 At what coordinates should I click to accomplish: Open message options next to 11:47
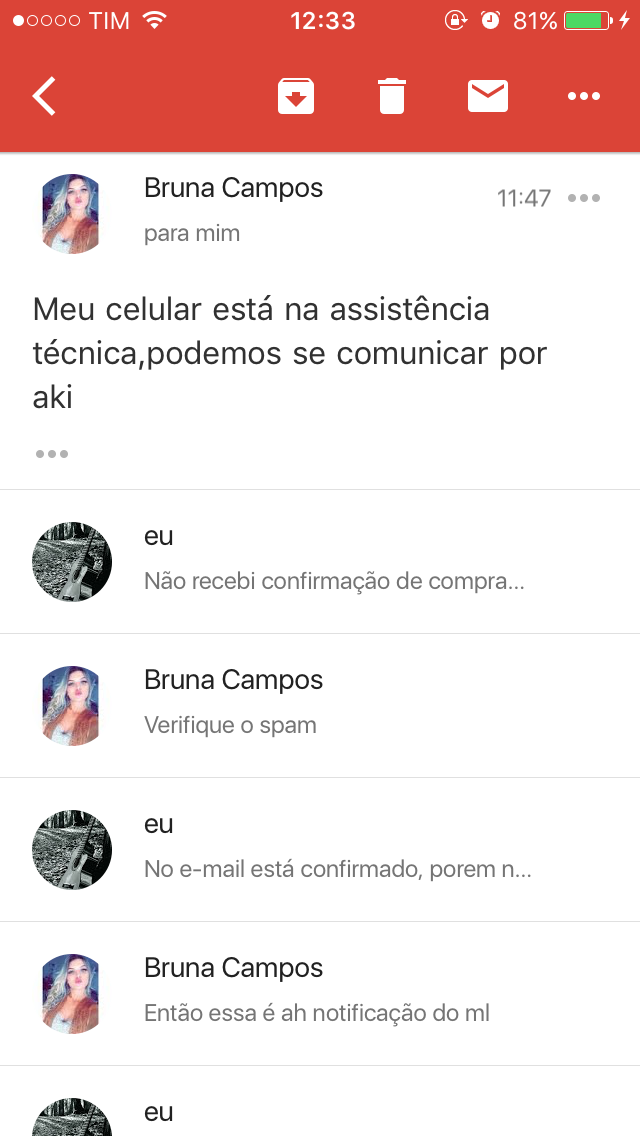[x=583, y=198]
